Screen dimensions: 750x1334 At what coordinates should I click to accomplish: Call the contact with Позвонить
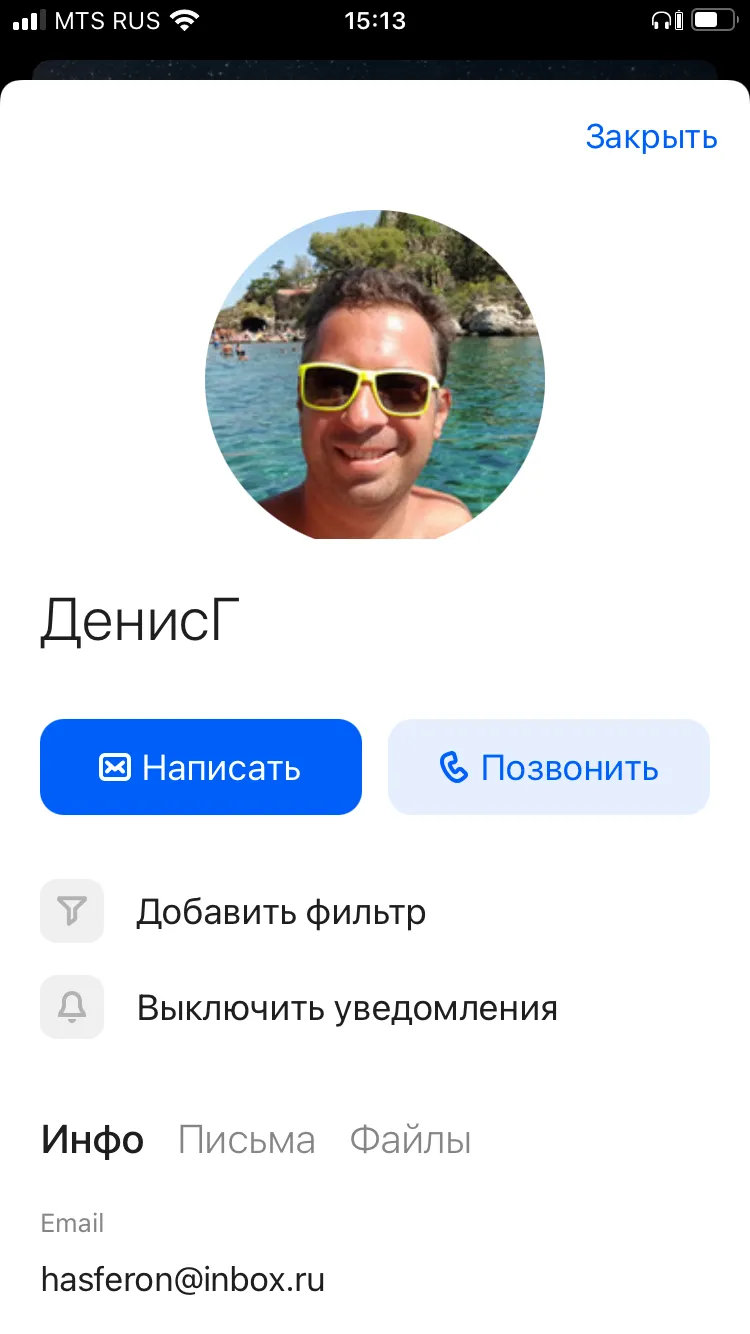tap(549, 767)
